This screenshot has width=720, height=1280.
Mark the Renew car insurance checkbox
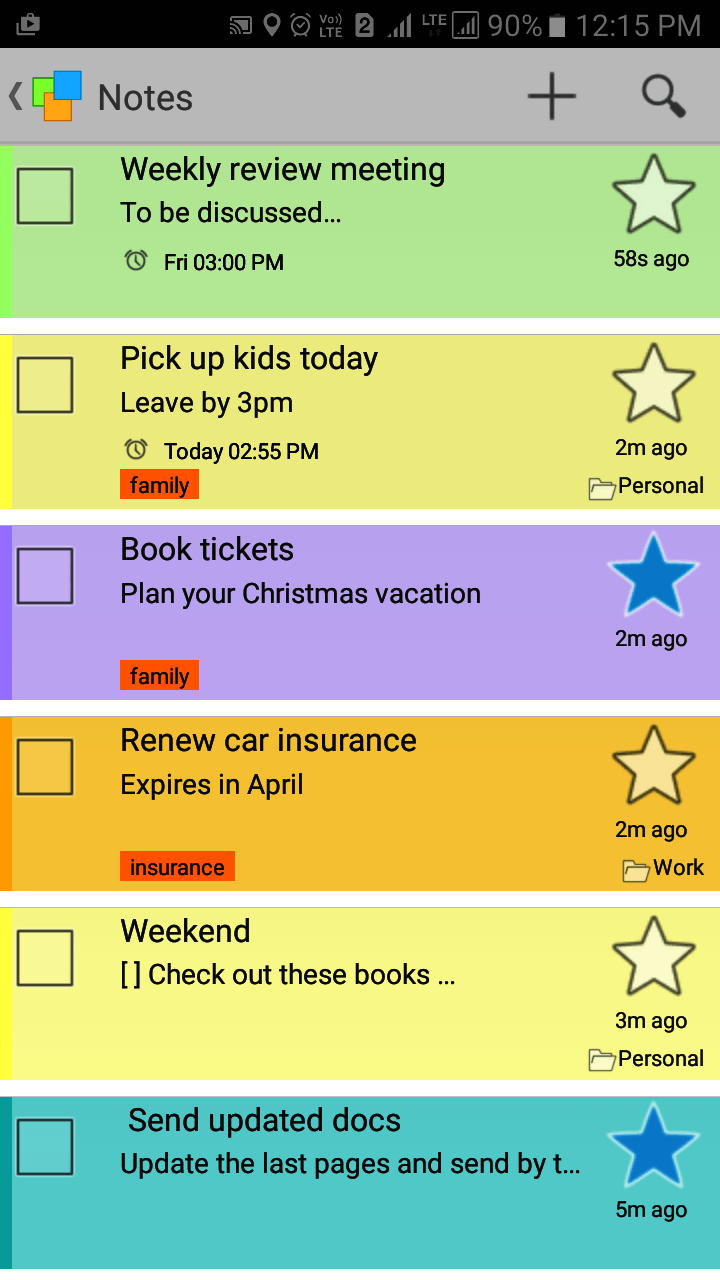tap(46, 767)
